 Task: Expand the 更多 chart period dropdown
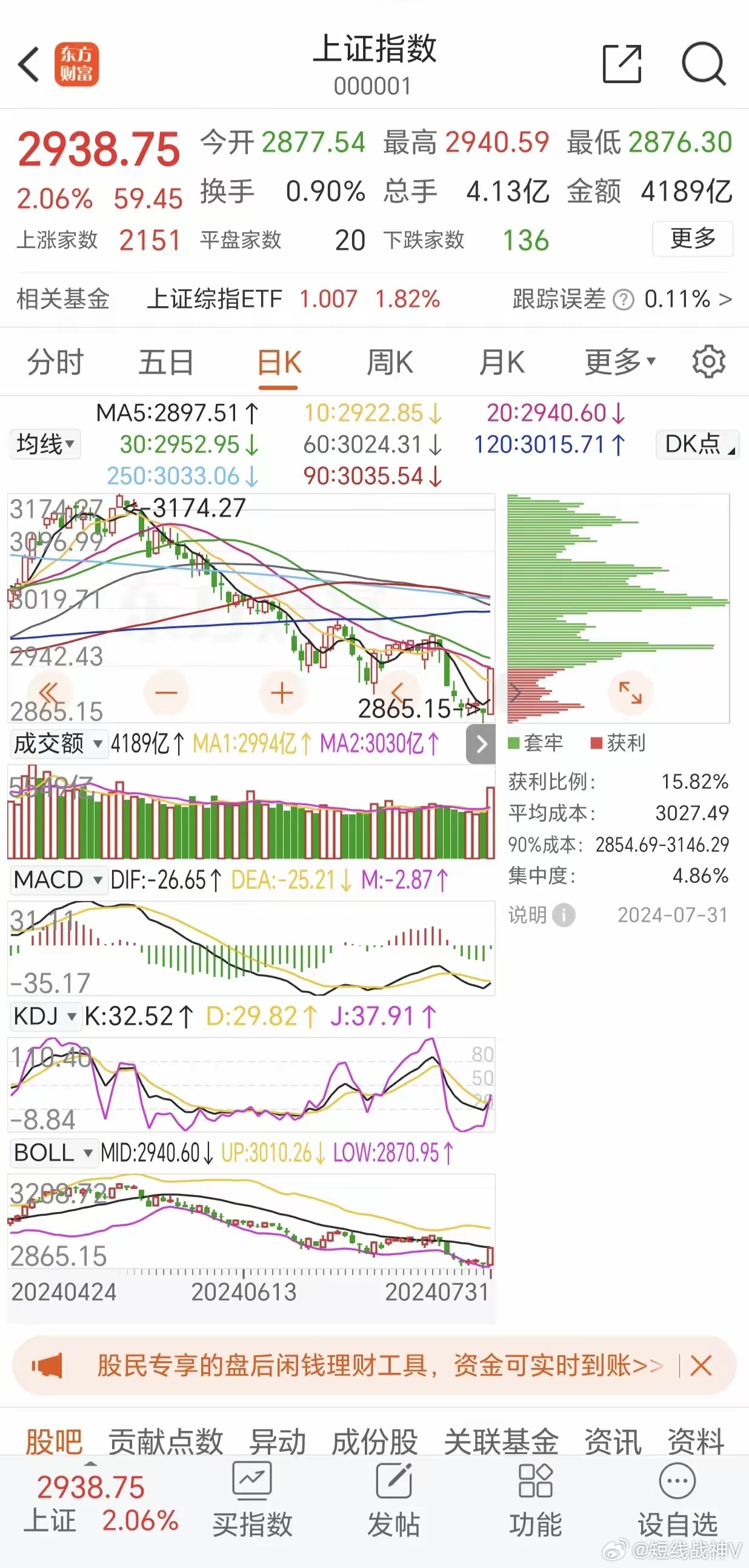click(x=619, y=363)
